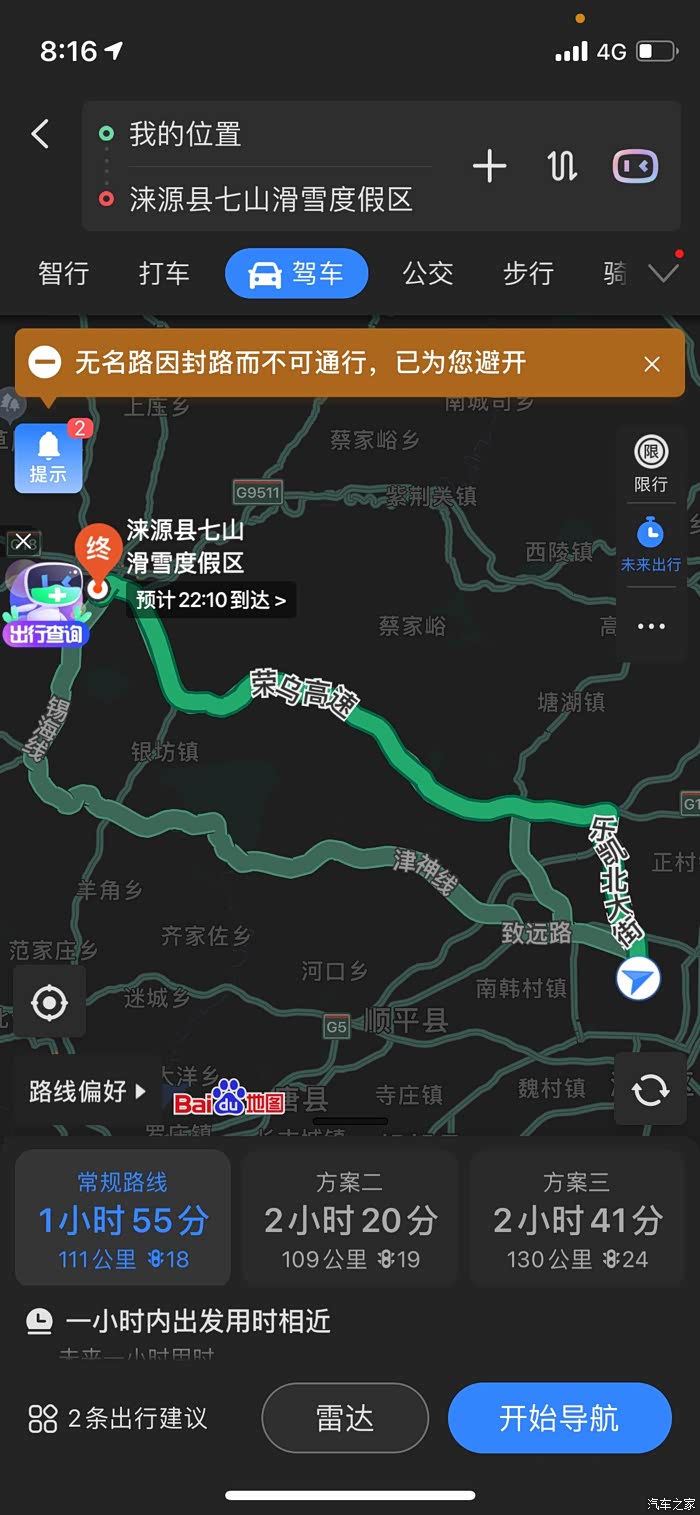Viewport: 700px width, 1515px height.
Task: Open the 提示 alerts bell
Action: tap(48, 457)
